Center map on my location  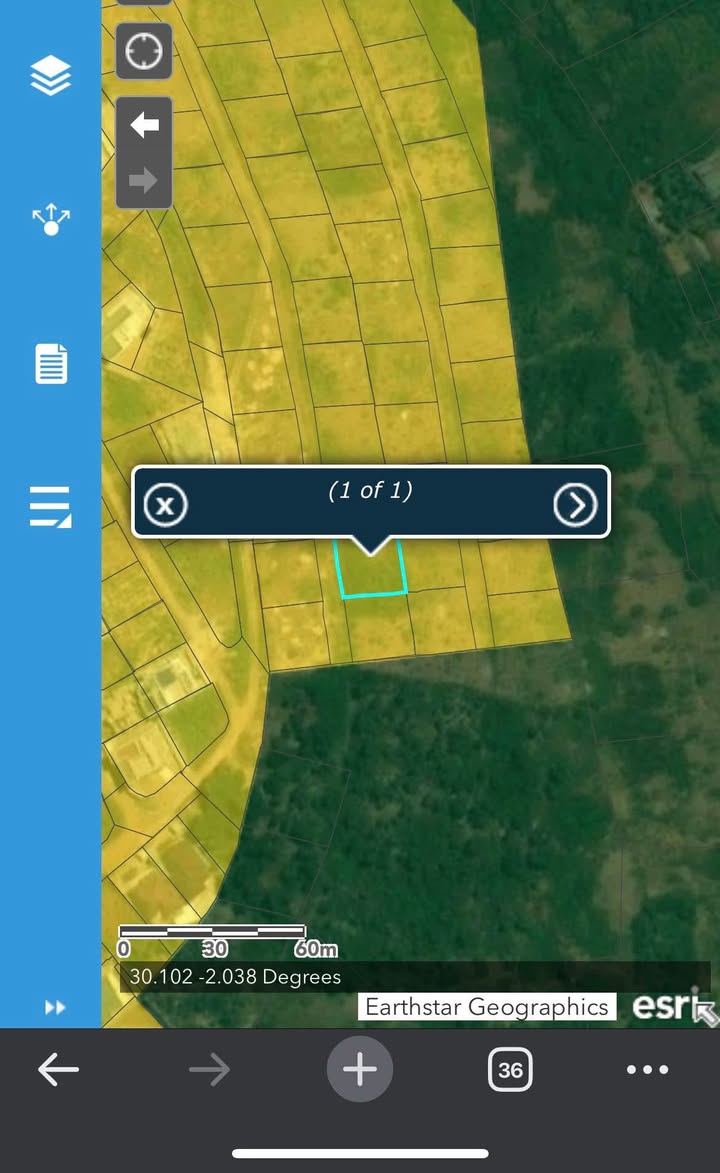tap(144, 51)
